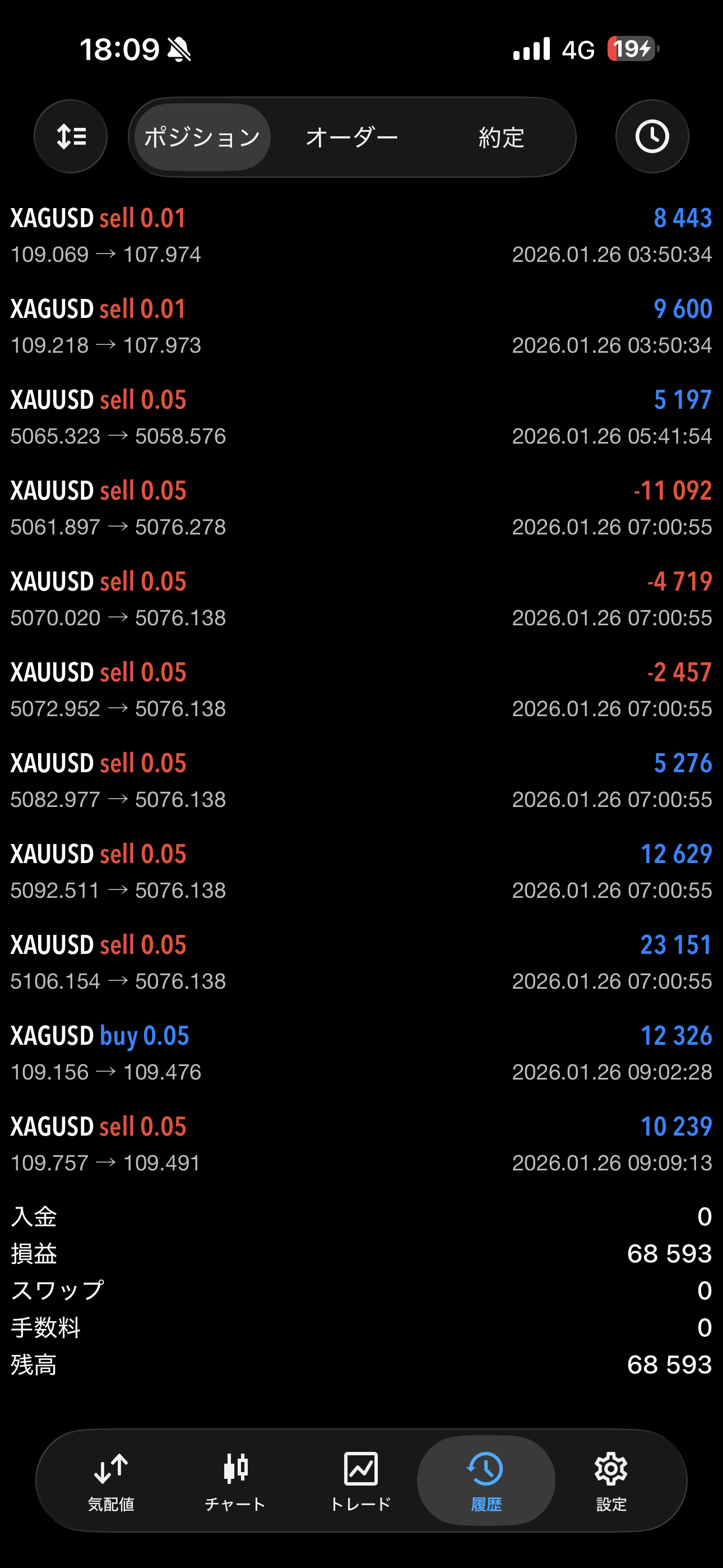Image resolution: width=723 pixels, height=1568 pixels.
Task: Expand the XAUUSD trade showing -2 457
Action: (361, 690)
